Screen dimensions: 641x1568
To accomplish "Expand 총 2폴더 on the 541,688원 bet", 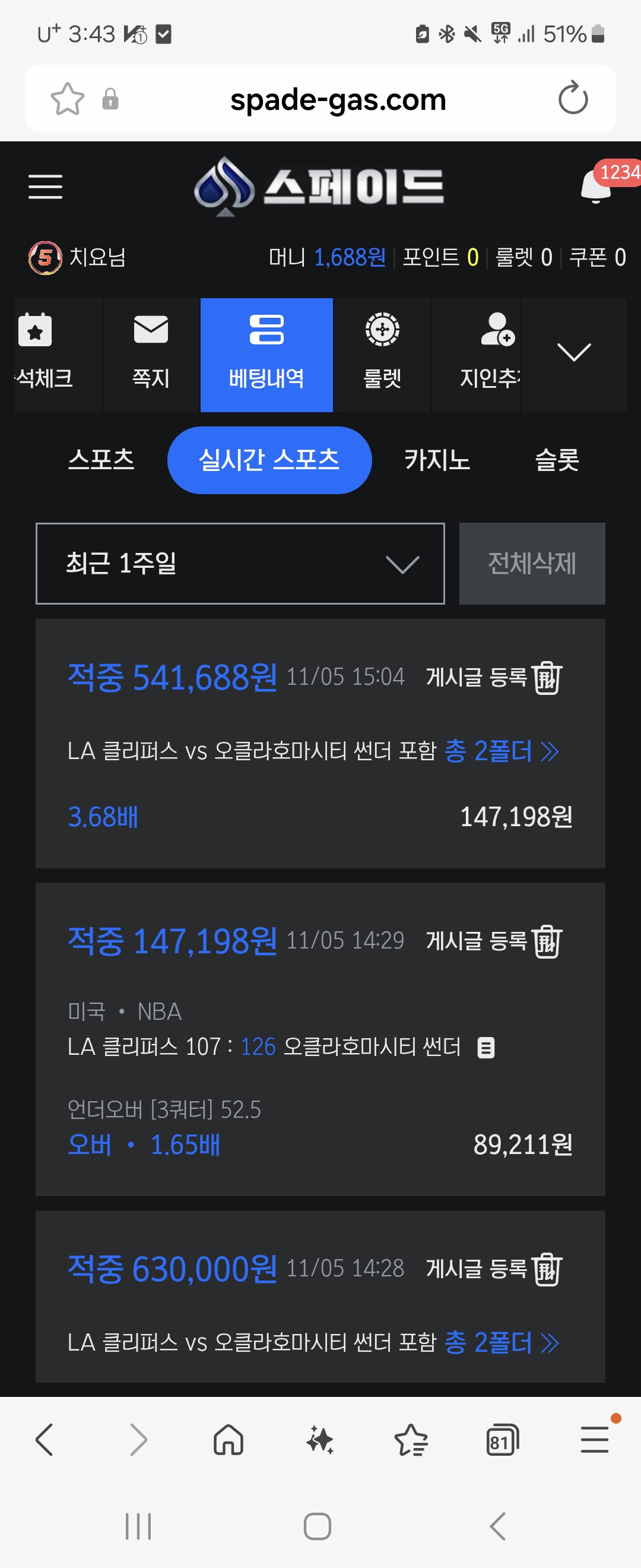I will (x=502, y=751).
